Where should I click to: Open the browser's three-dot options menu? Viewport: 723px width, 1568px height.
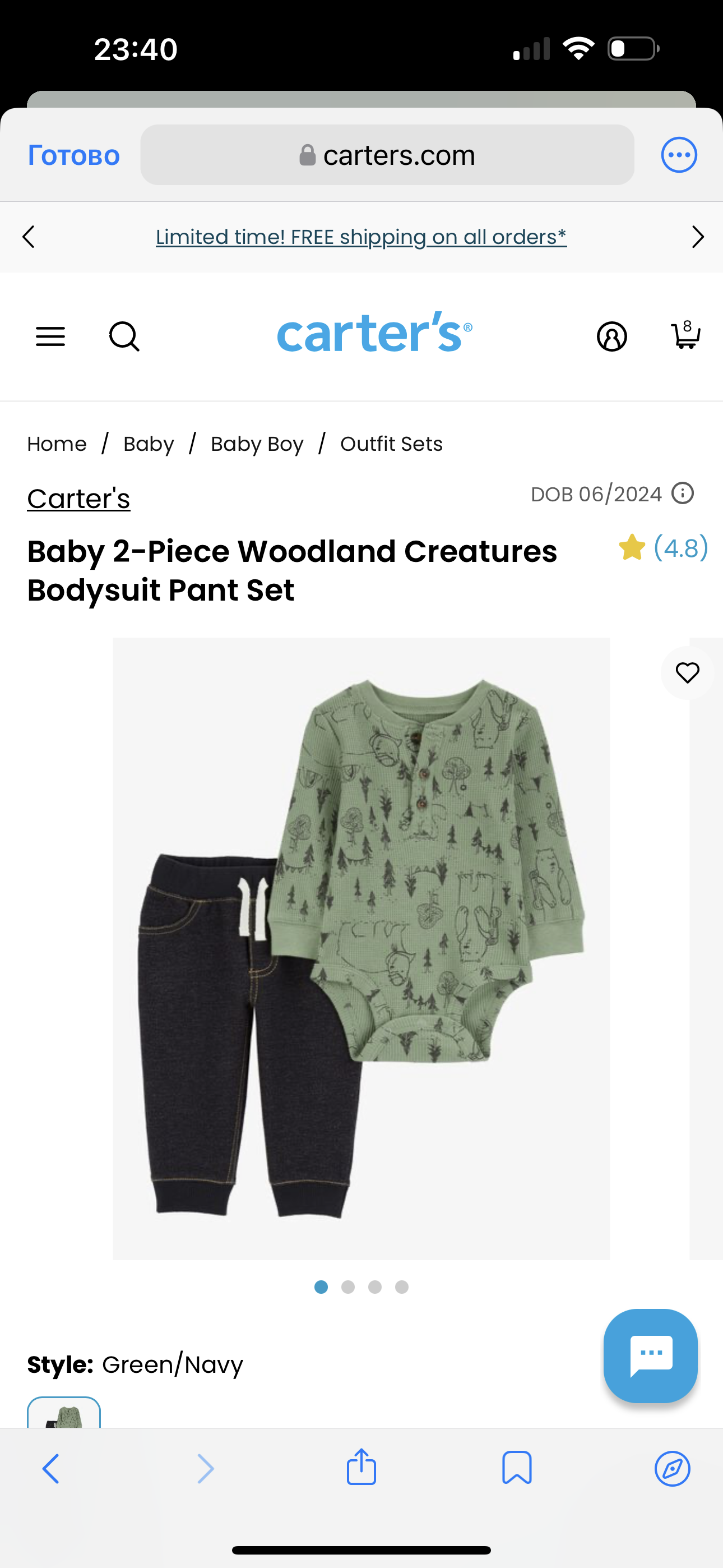(x=679, y=155)
